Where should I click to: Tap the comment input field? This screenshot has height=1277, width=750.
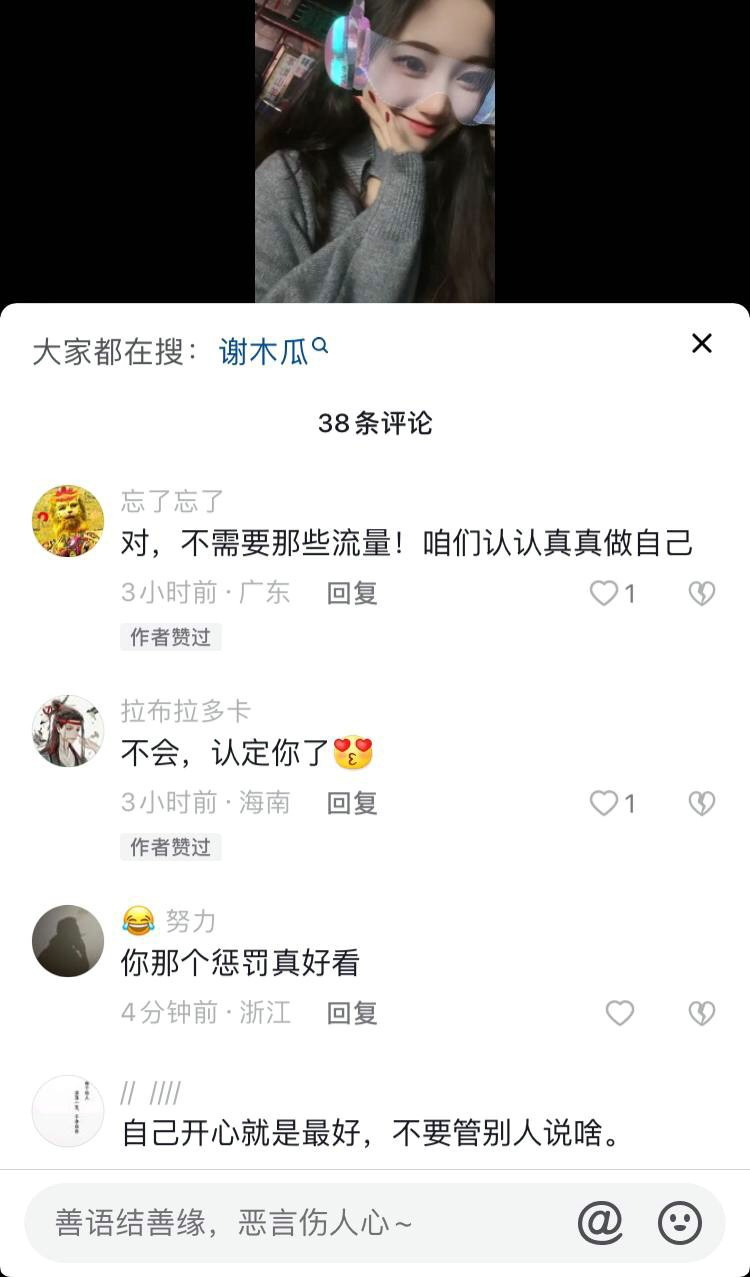(300, 1223)
